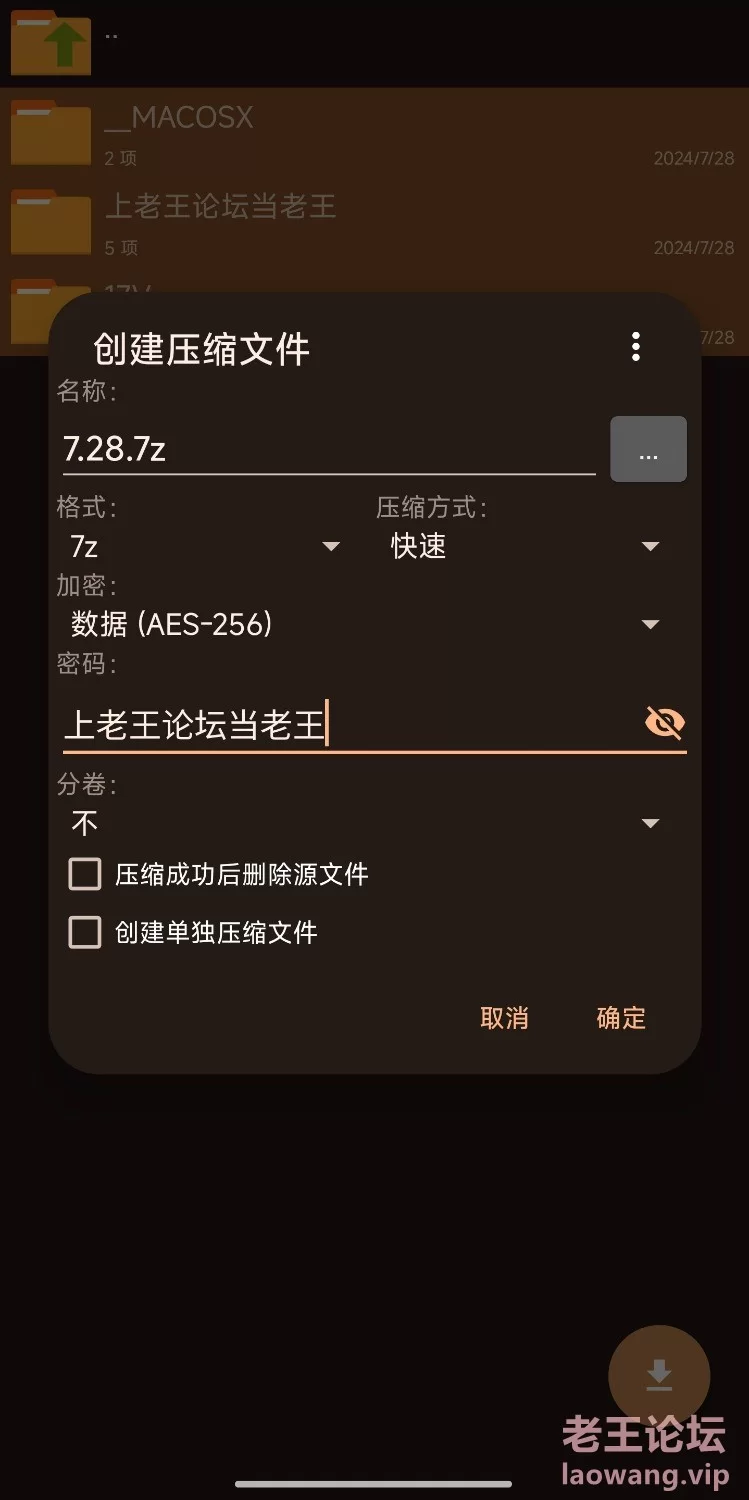Browse the destination with the … button
The height and width of the screenshot is (1500, 749).
[x=648, y=451]
